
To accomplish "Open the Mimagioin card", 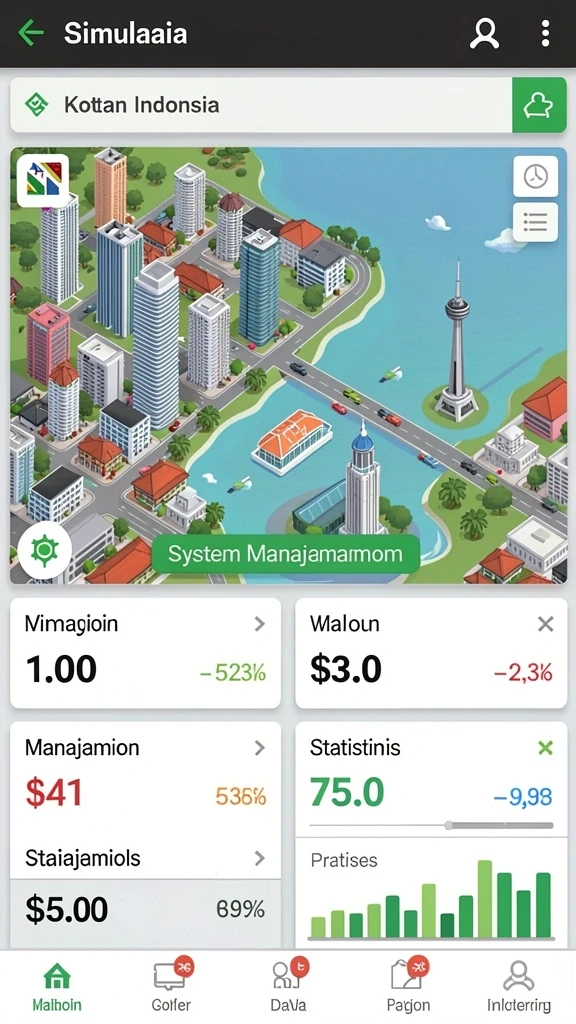I will (x=146, y=653).
